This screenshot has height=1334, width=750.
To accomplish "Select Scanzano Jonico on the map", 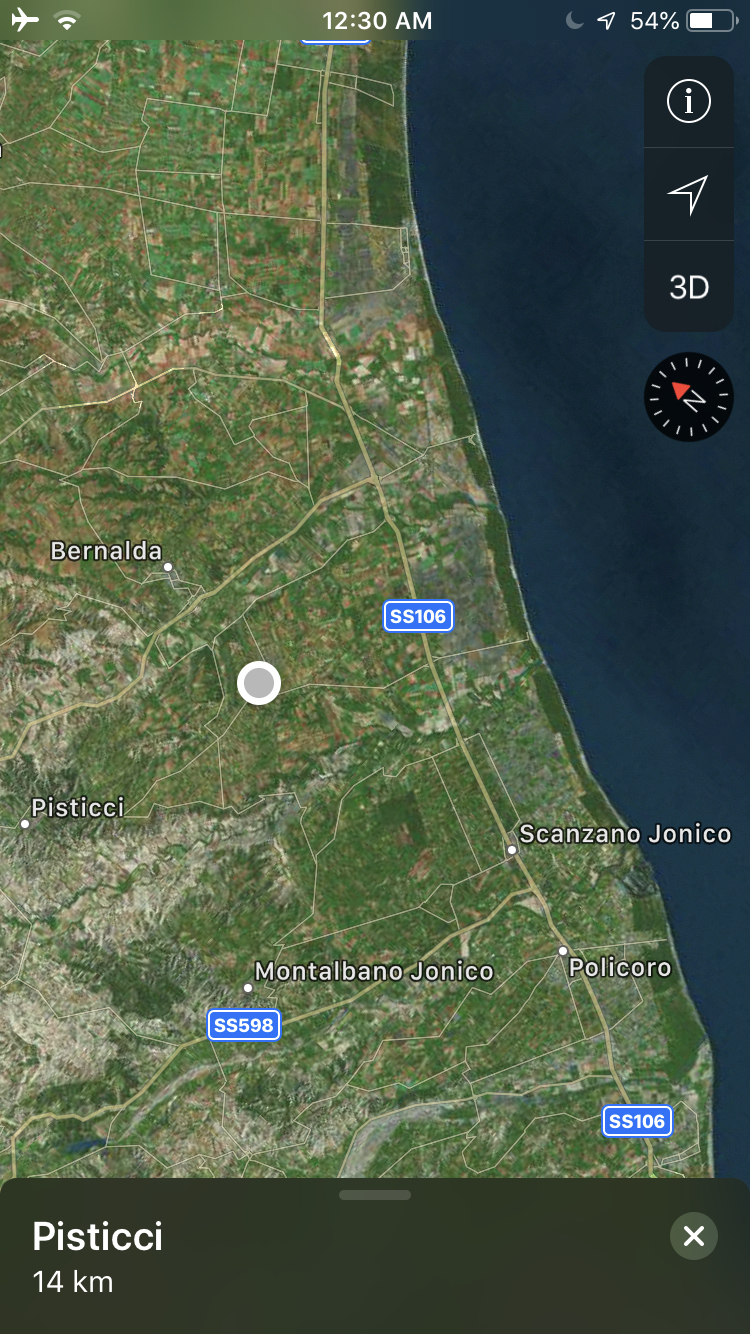I will (x=625, y=834).
